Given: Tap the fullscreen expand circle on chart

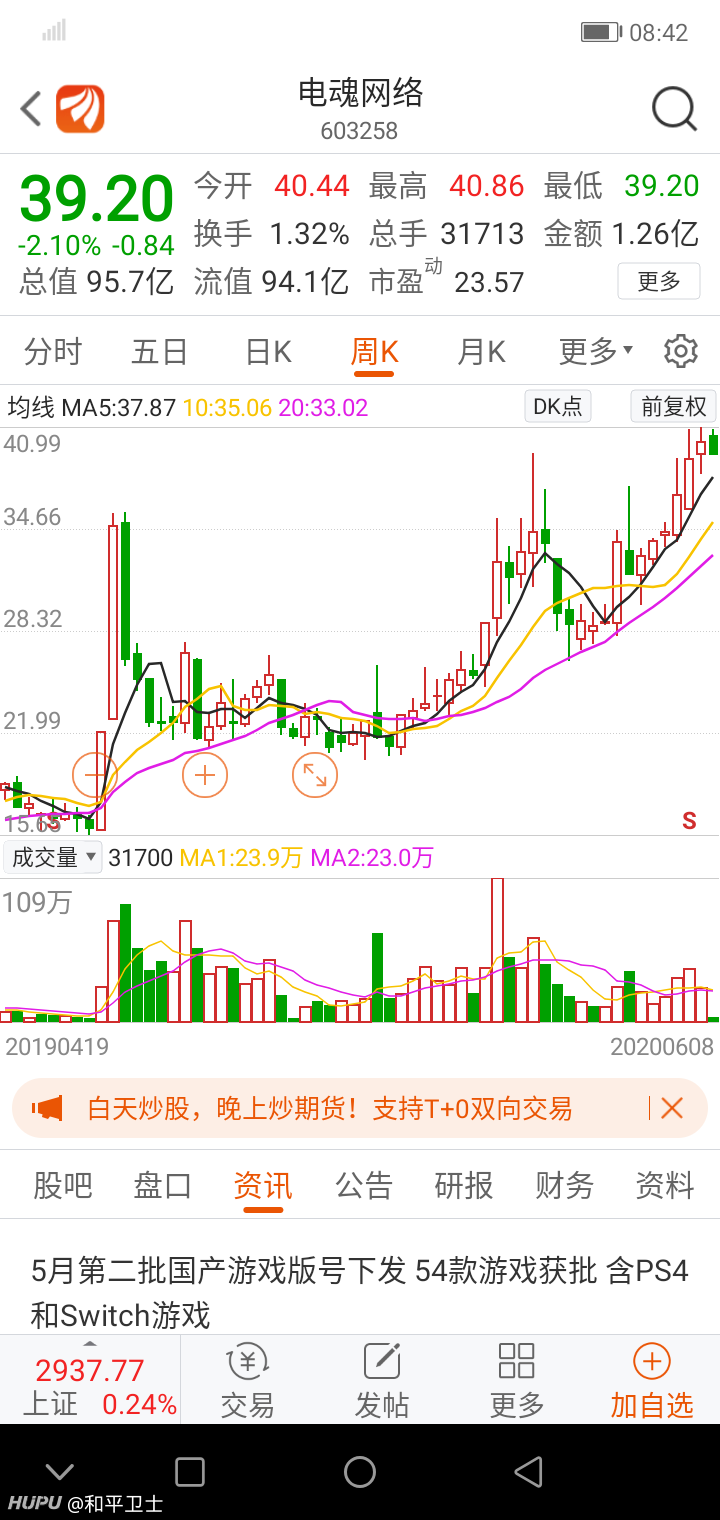Looking at the screenshot, I should [315, 774].
